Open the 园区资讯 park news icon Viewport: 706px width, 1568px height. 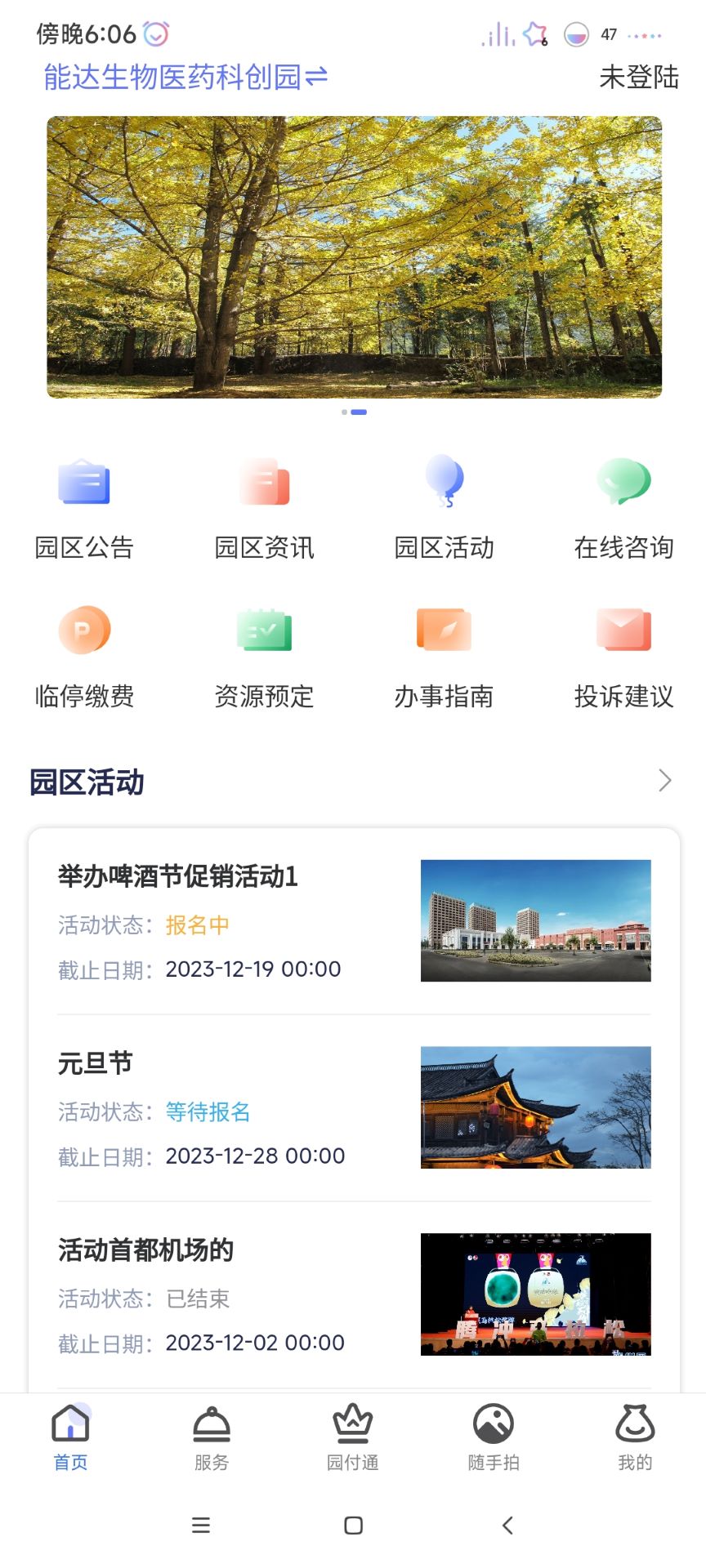[264, 505]
